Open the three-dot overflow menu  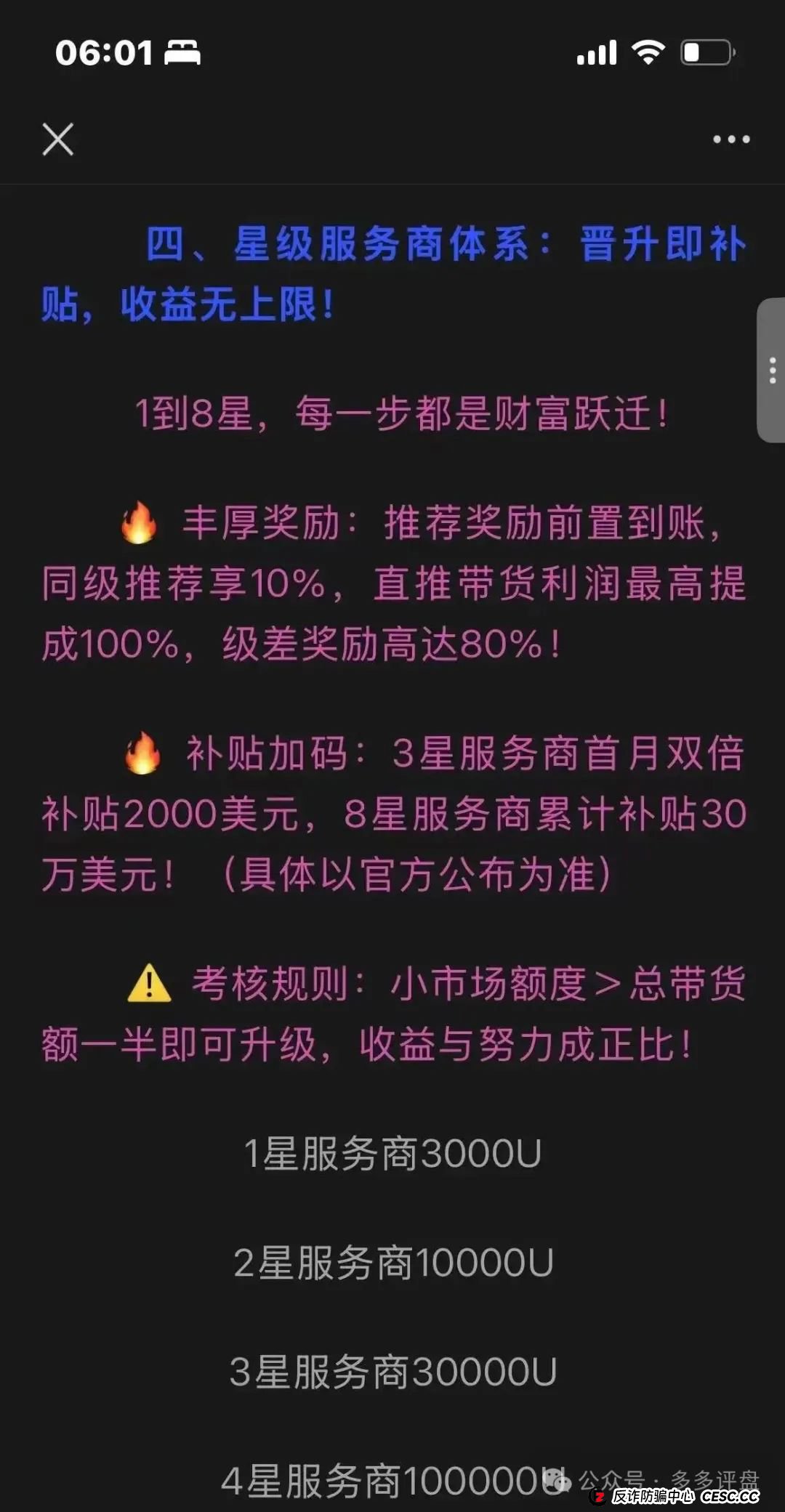pyautogui.click(x=730, y=139)
